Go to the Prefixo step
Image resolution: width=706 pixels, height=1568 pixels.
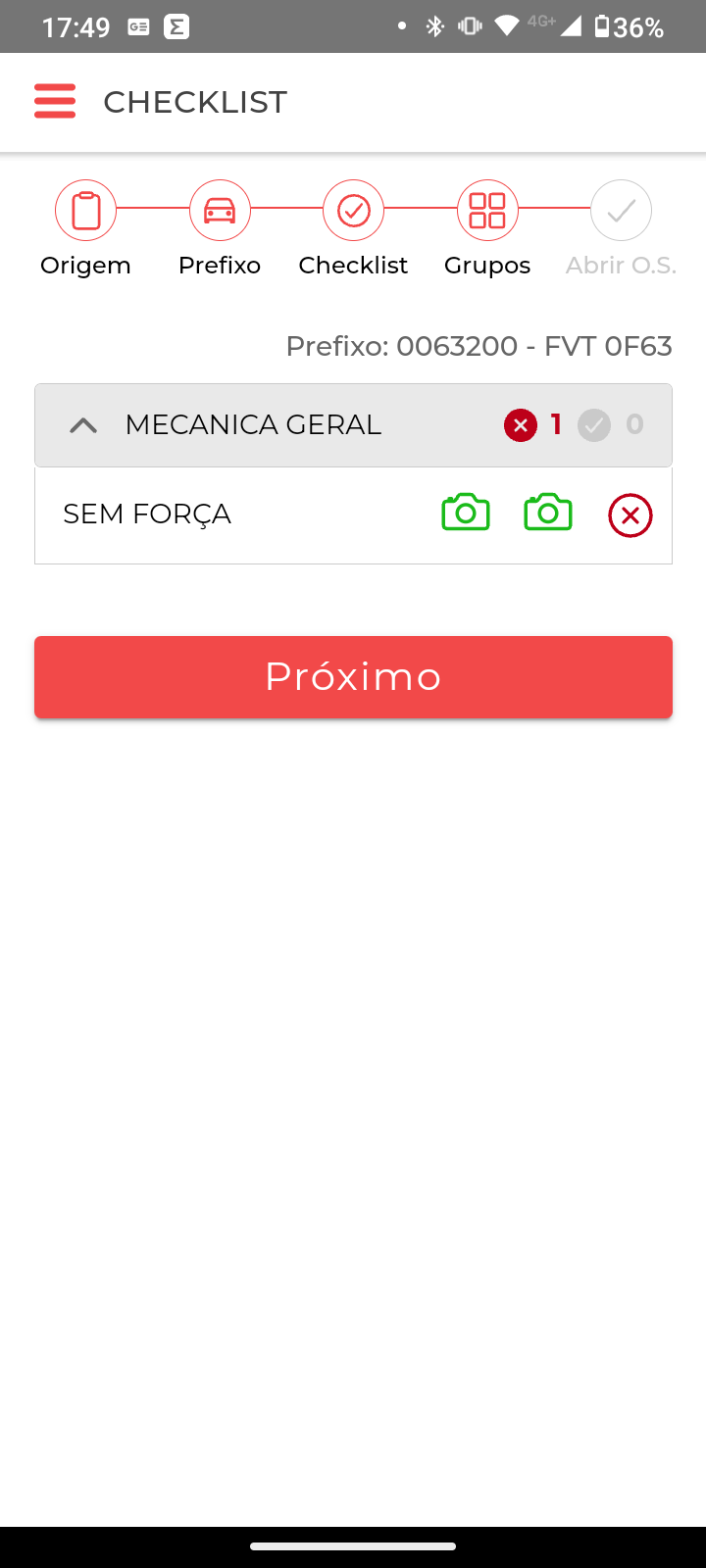(220, 211)
